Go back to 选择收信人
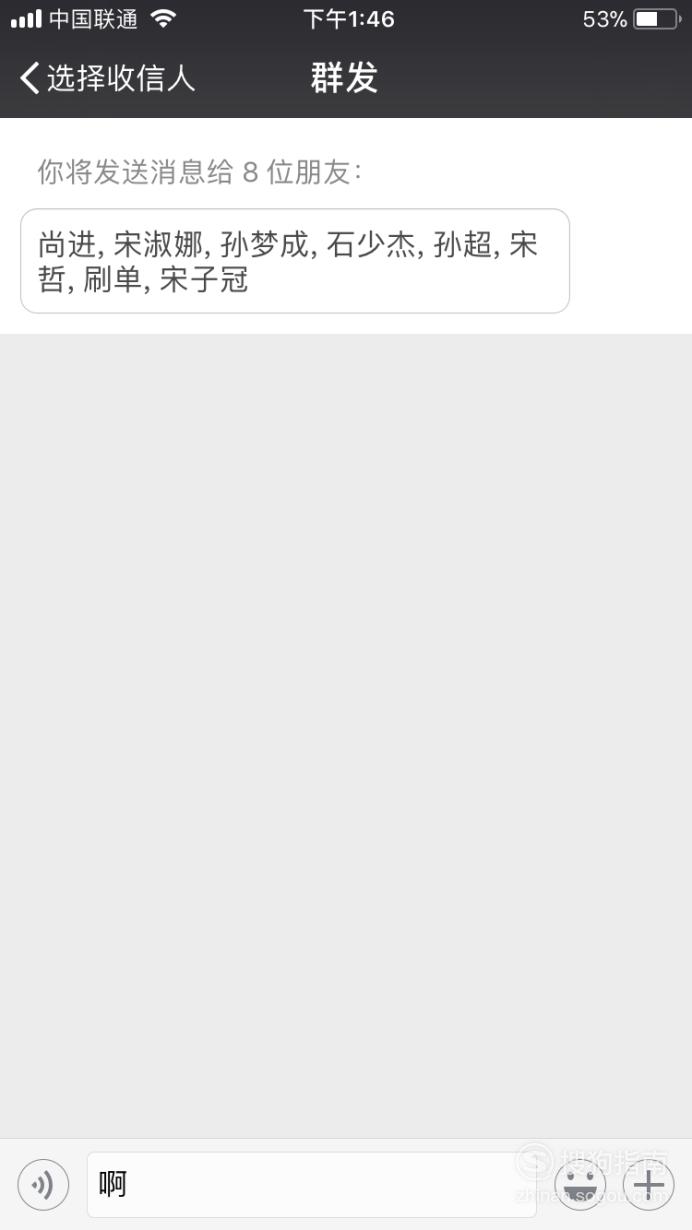 click(x=107, y=78)
